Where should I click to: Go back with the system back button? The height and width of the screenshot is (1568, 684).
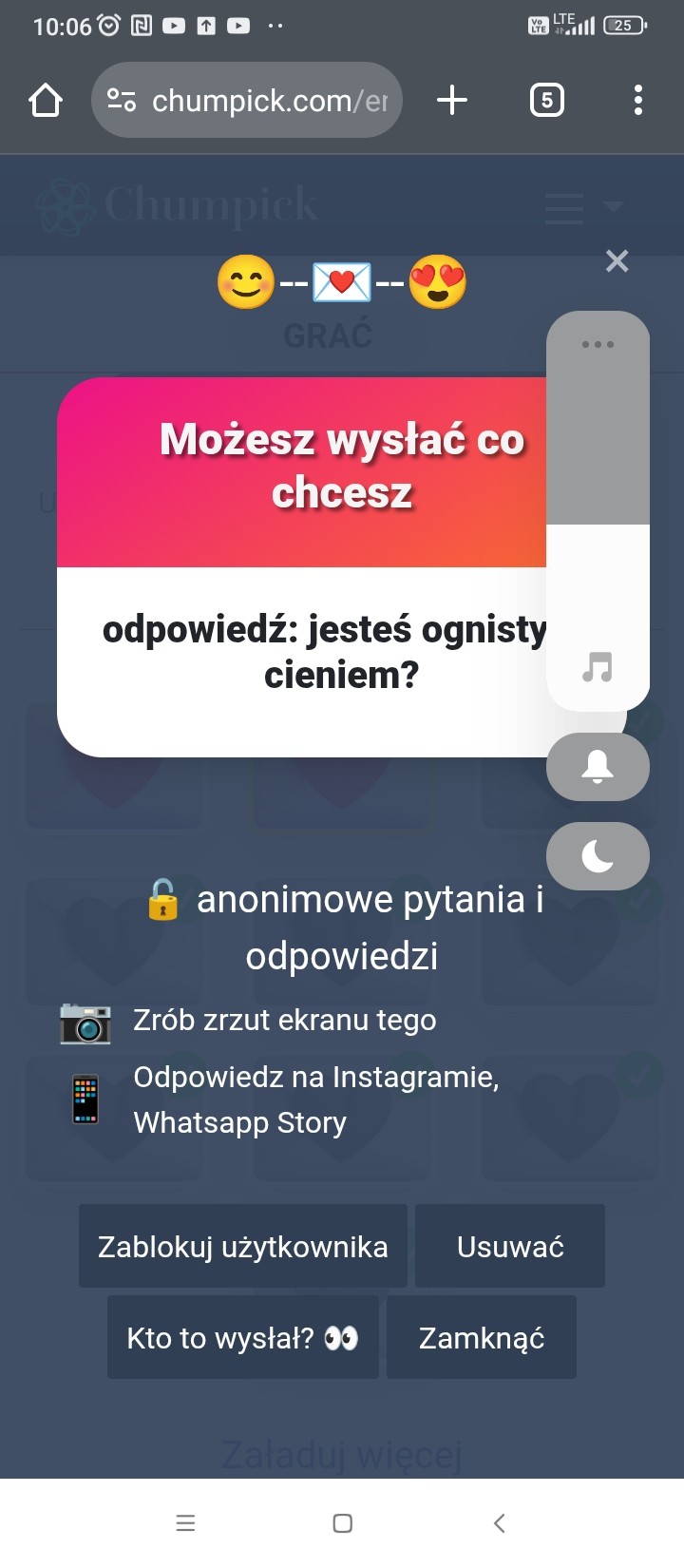pos(500,1523)
